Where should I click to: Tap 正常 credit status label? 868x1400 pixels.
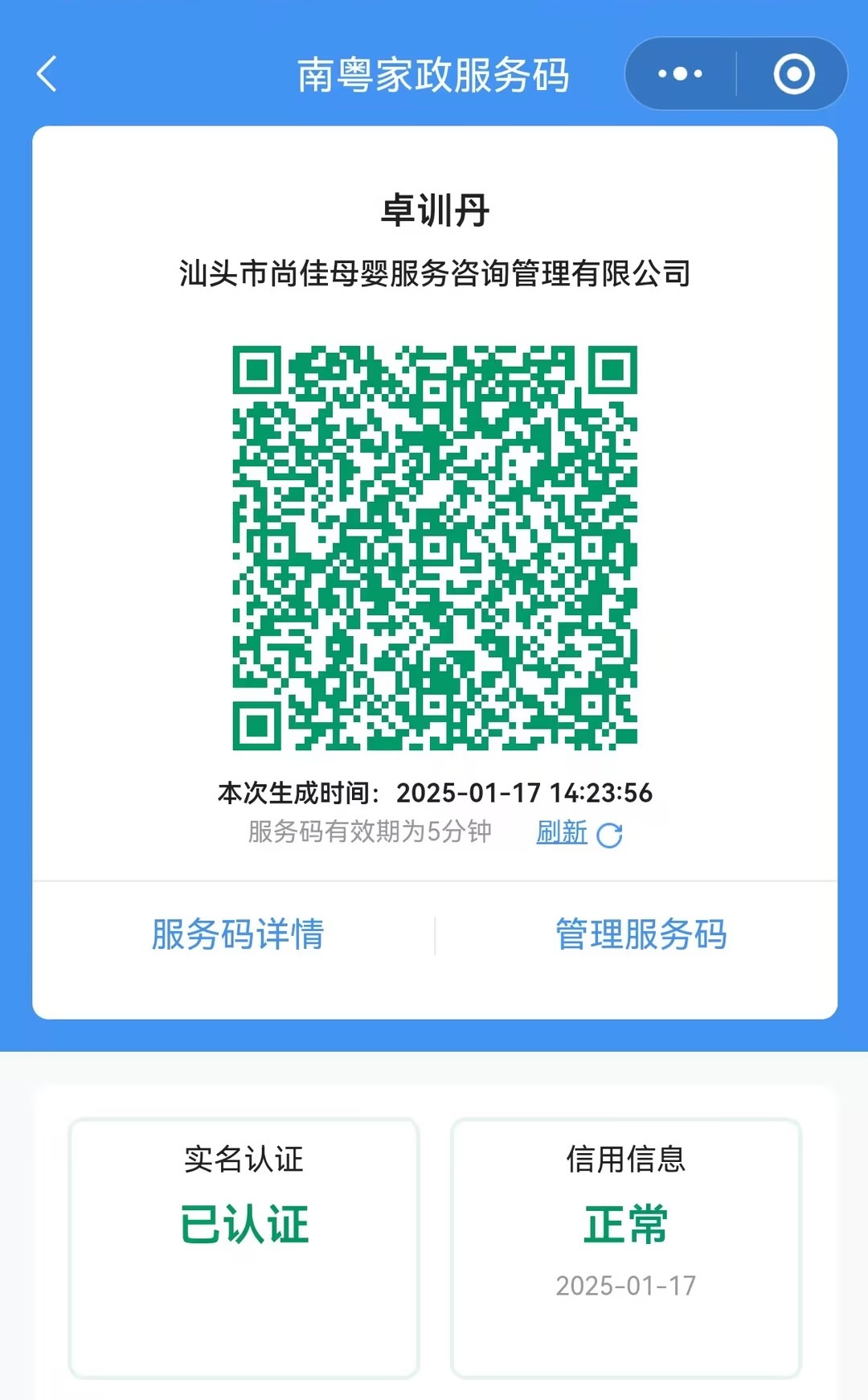624,1223
